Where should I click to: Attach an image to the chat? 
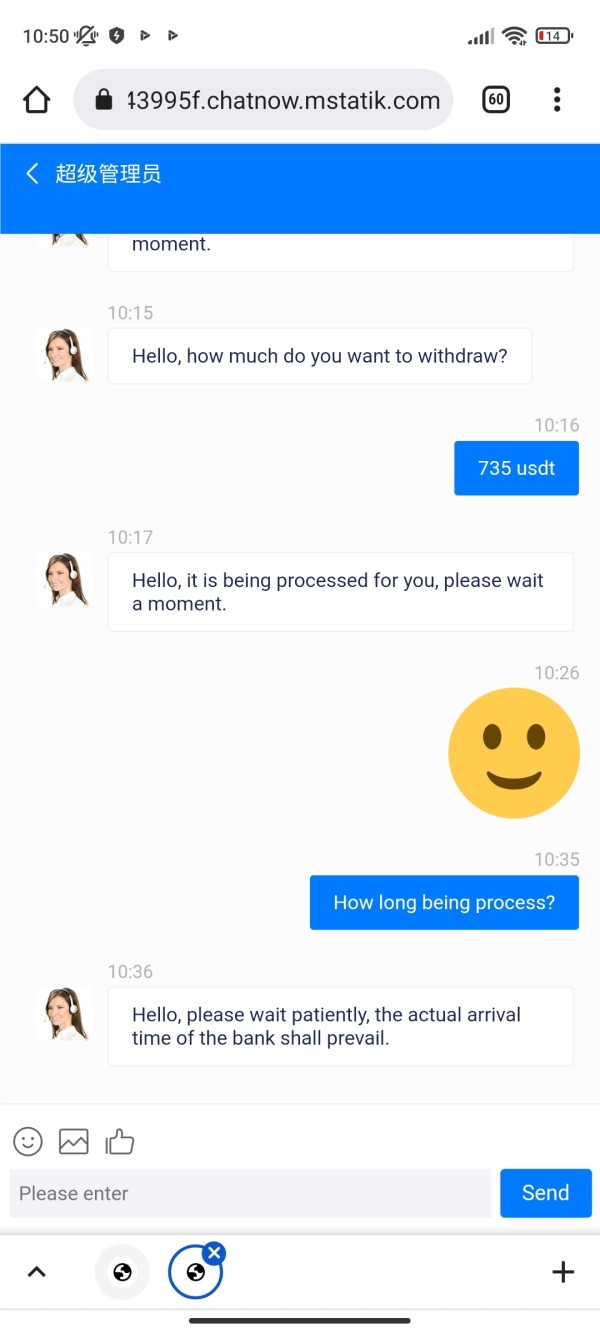pyautogui.click(x=74, y=1141)
